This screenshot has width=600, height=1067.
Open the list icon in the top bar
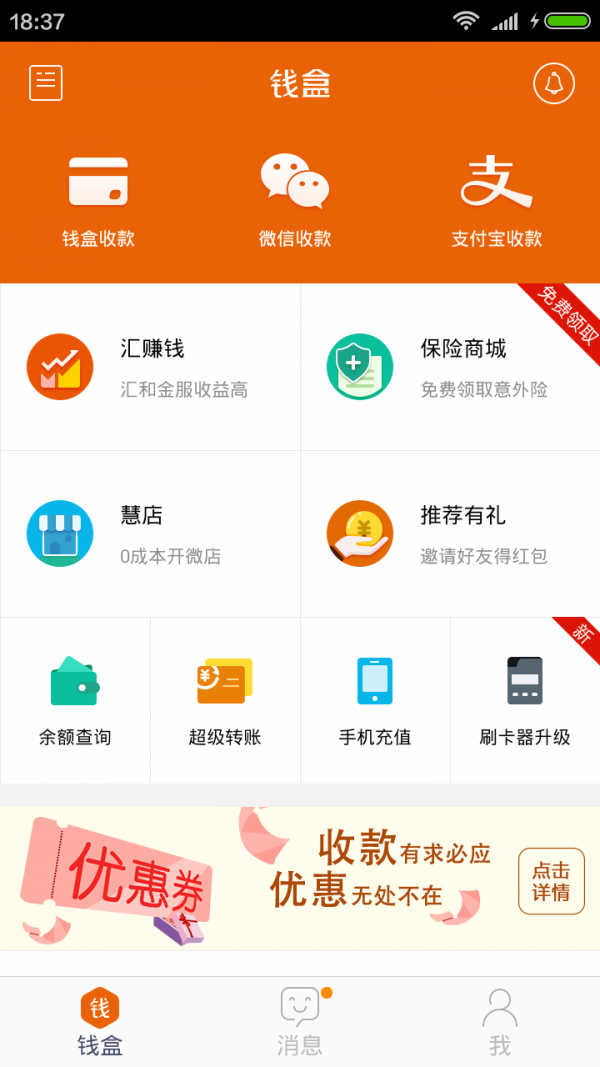click(x=46, y=83)
